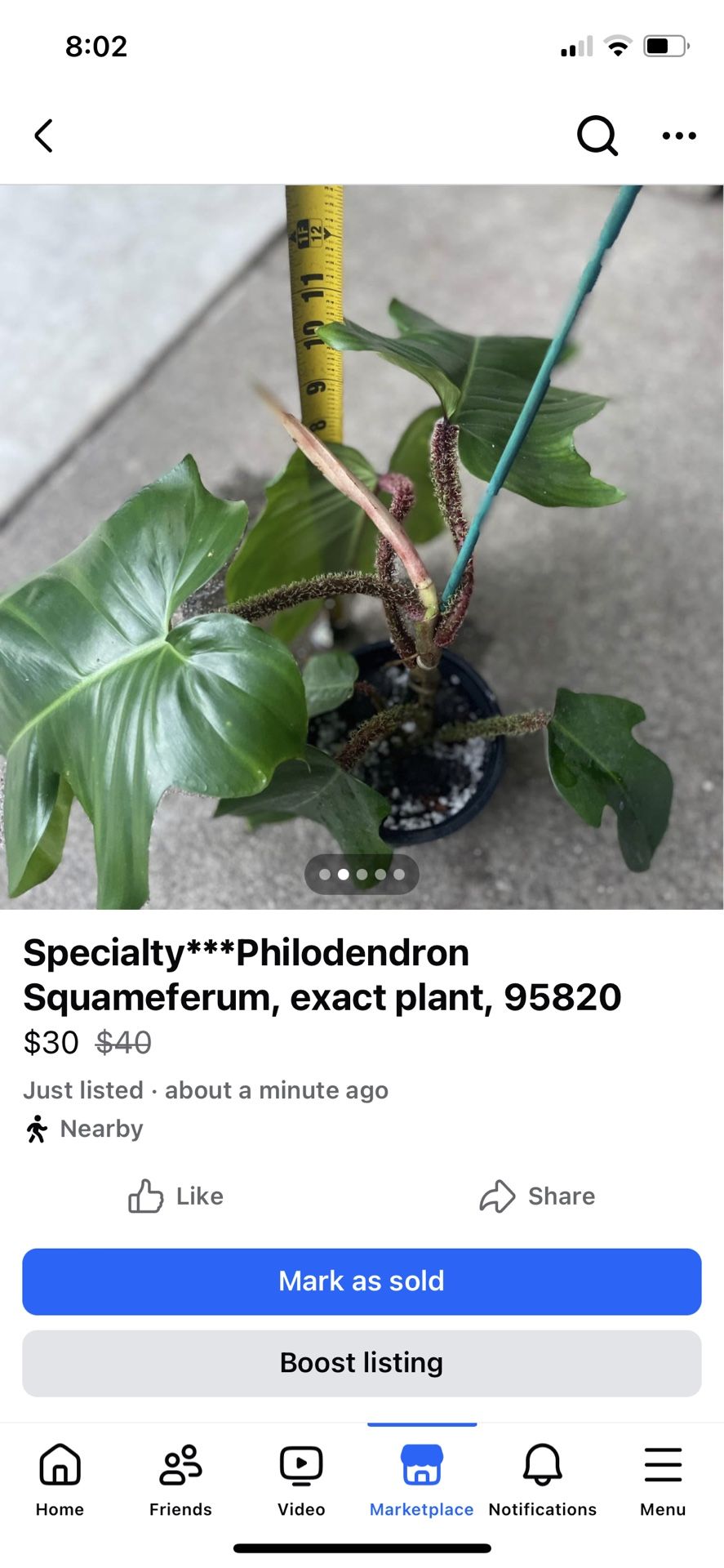The image size is (724, 1568).
Task: Switch to the Video tab
Action: [x=301, y=1480]
